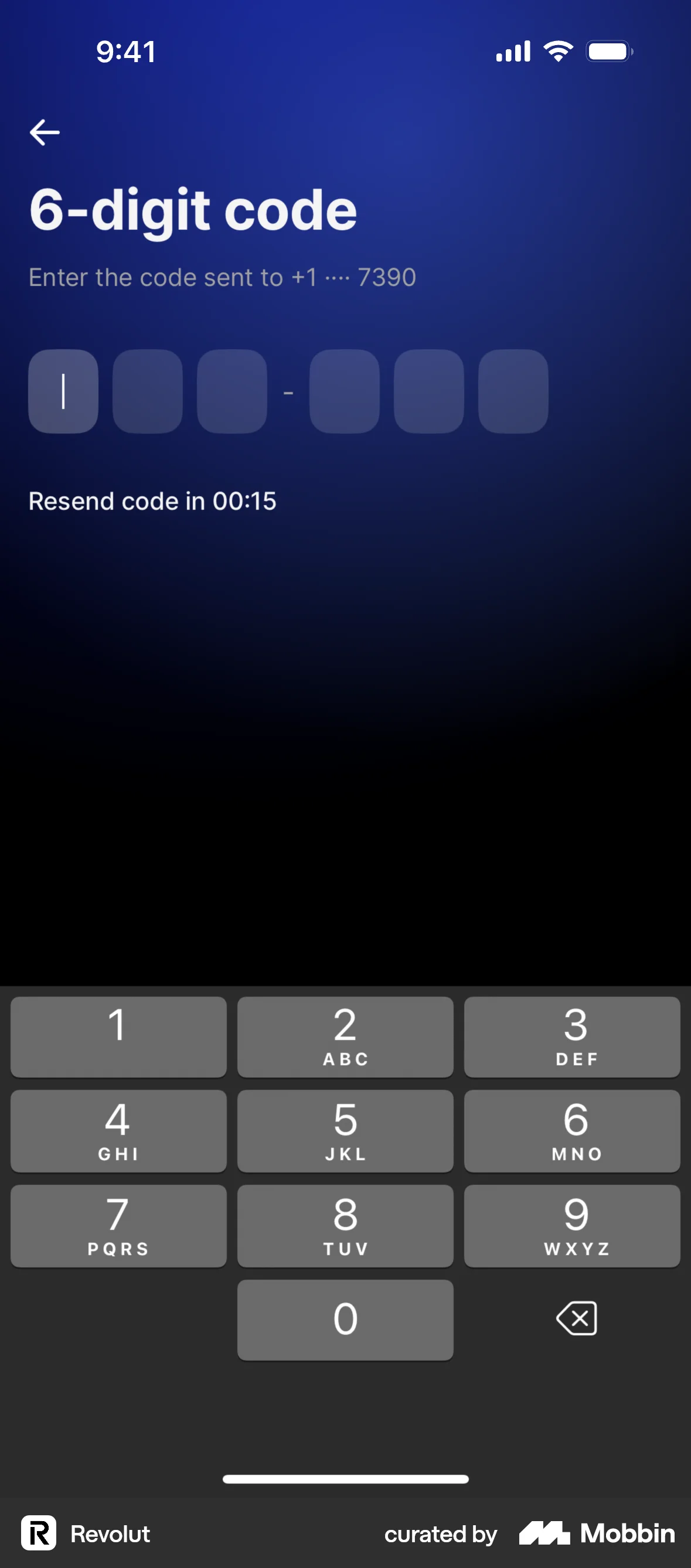691x1568 pixels.
Task: Tap the Resend code countdown text
Action: [x=153, y=501]
